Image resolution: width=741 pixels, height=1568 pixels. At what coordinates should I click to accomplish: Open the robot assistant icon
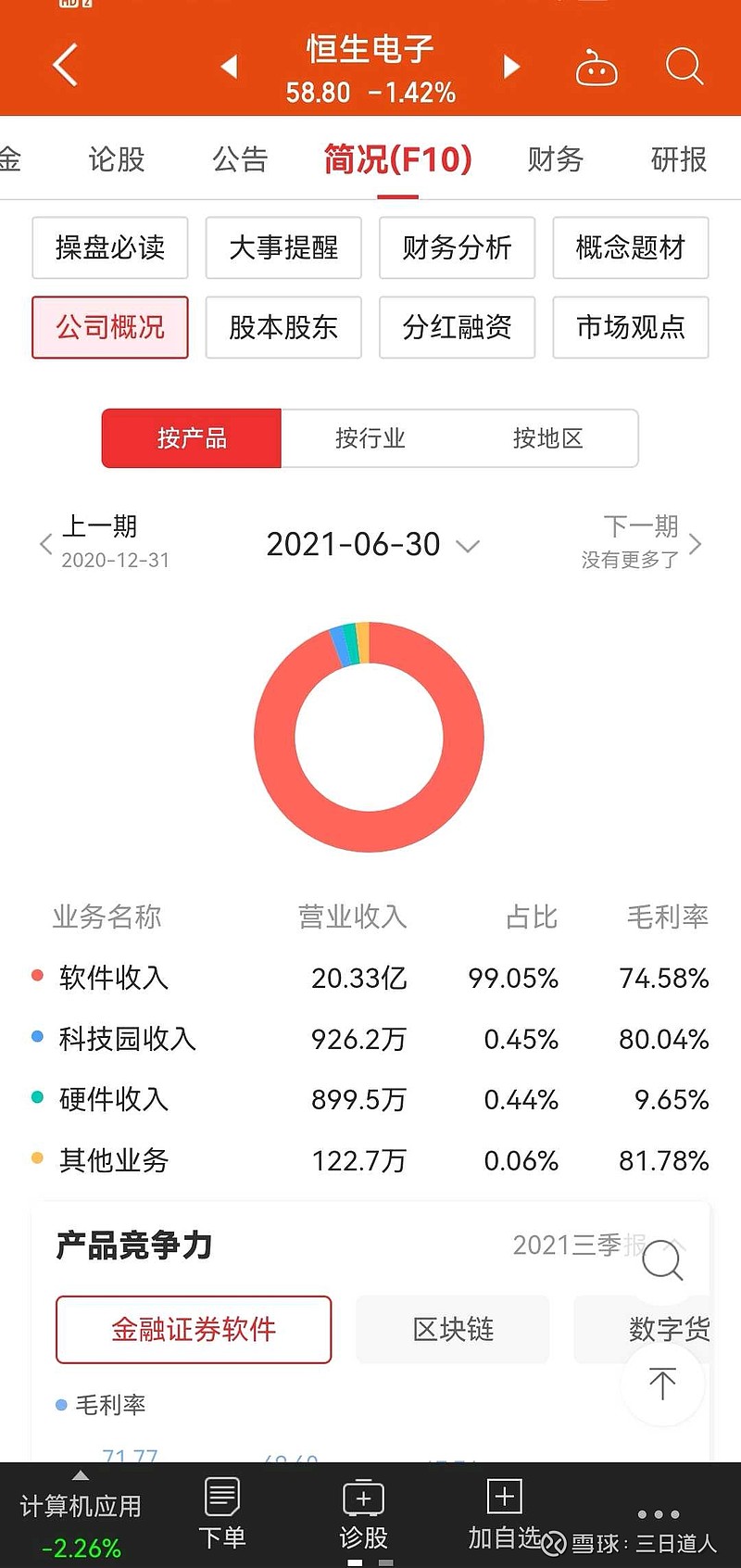point(597,68)
